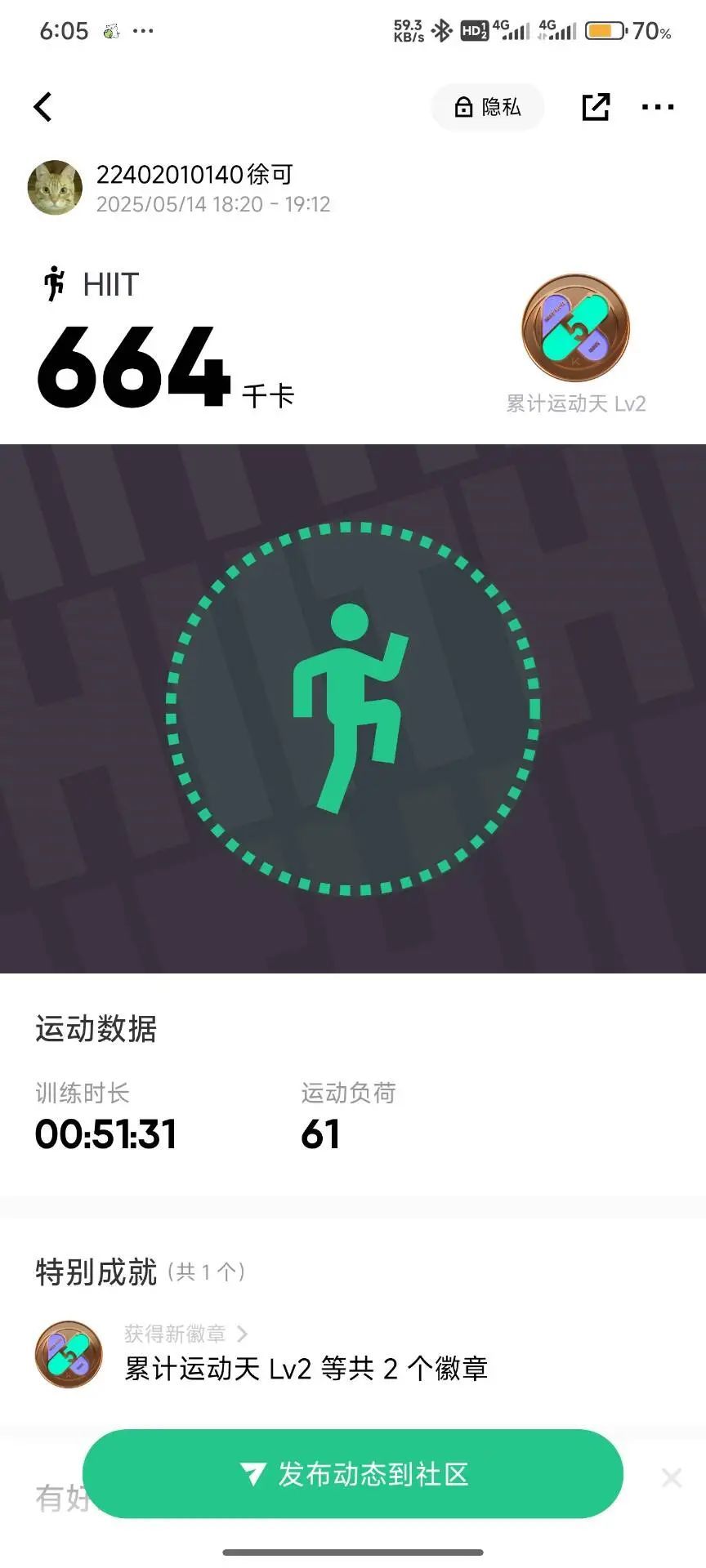
Task: Share this HIIT workout record
Action: [596, 107]
